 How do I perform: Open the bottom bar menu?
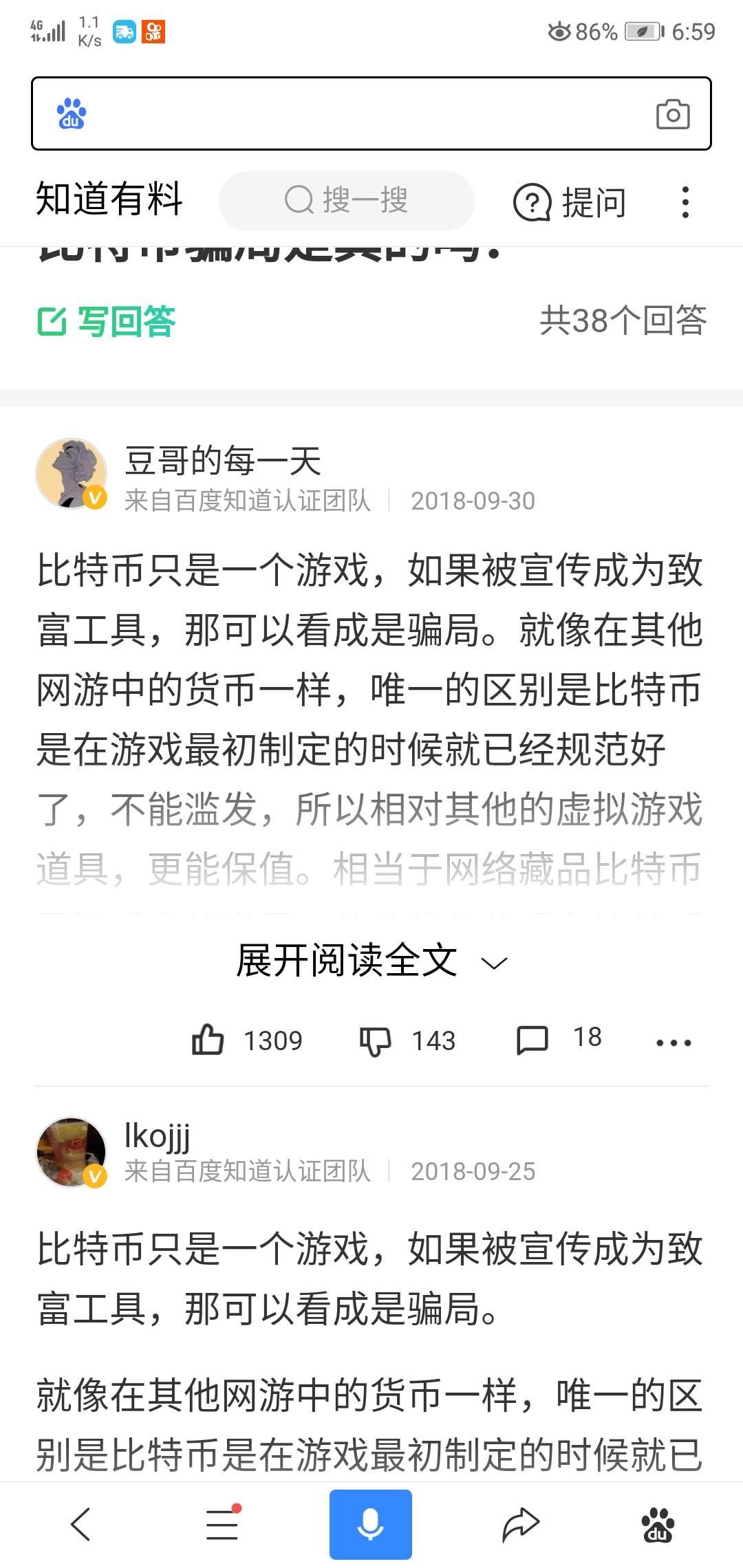click(x=223, y=1524)
